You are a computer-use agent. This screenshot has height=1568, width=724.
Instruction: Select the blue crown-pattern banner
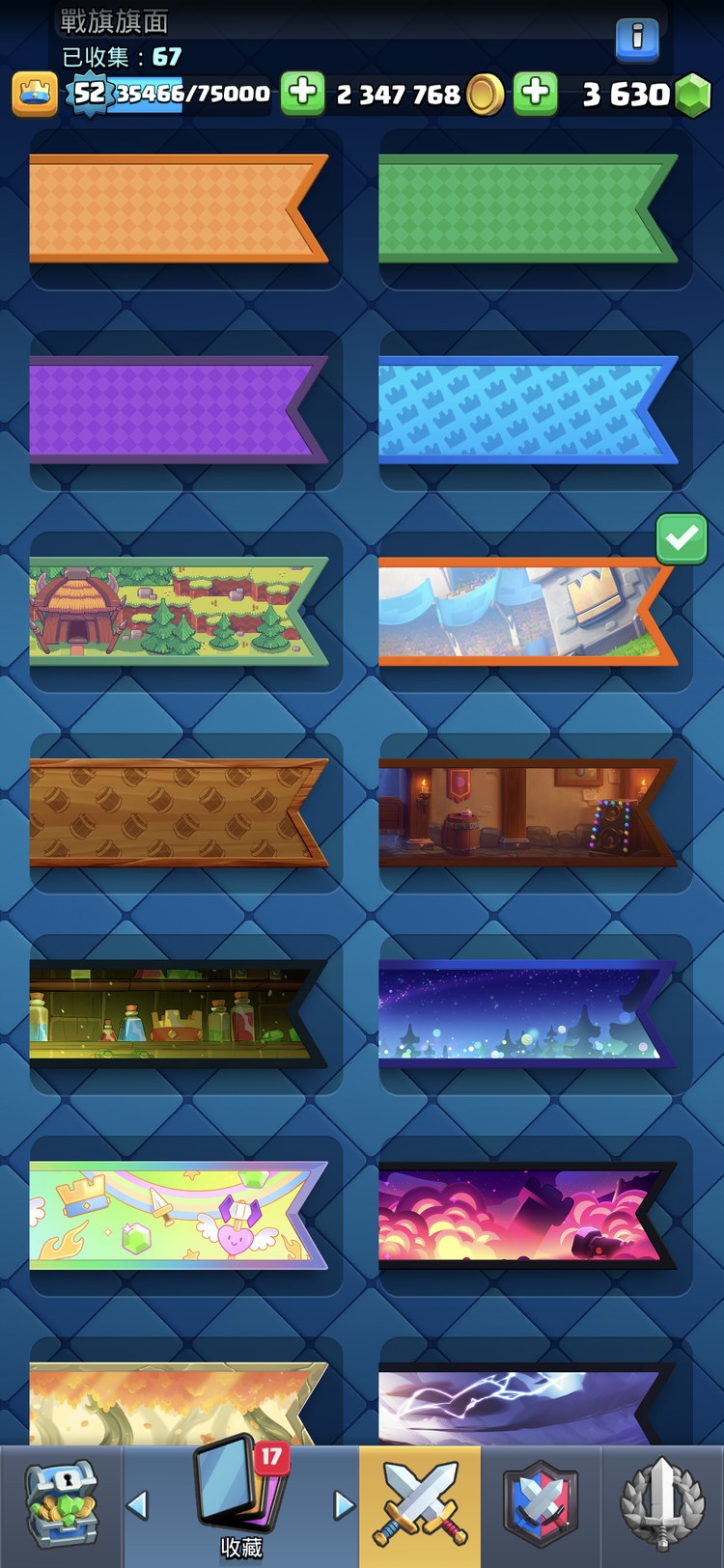pyautogui.click(x=528, y=409)
